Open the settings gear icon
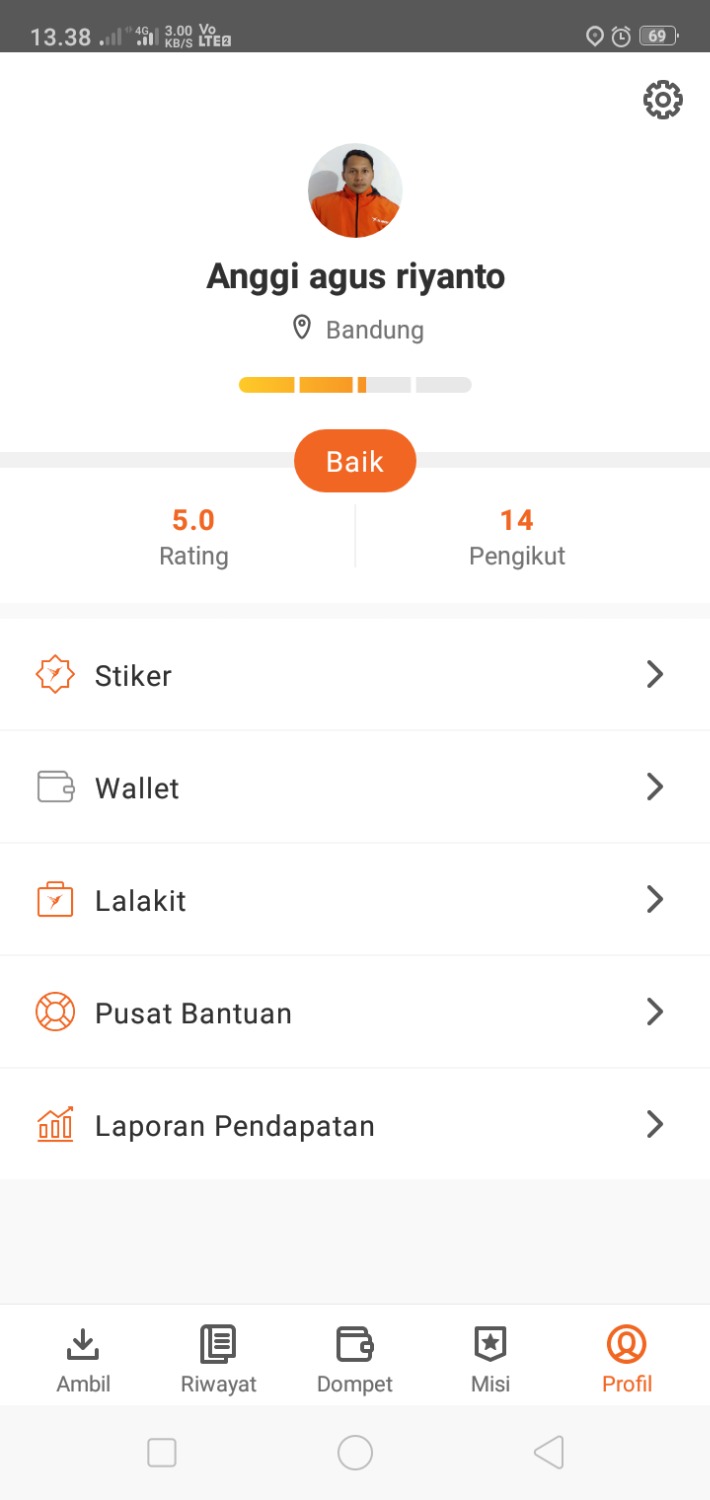This screenshot has height=1500, width=710. (x=662, y=100)
